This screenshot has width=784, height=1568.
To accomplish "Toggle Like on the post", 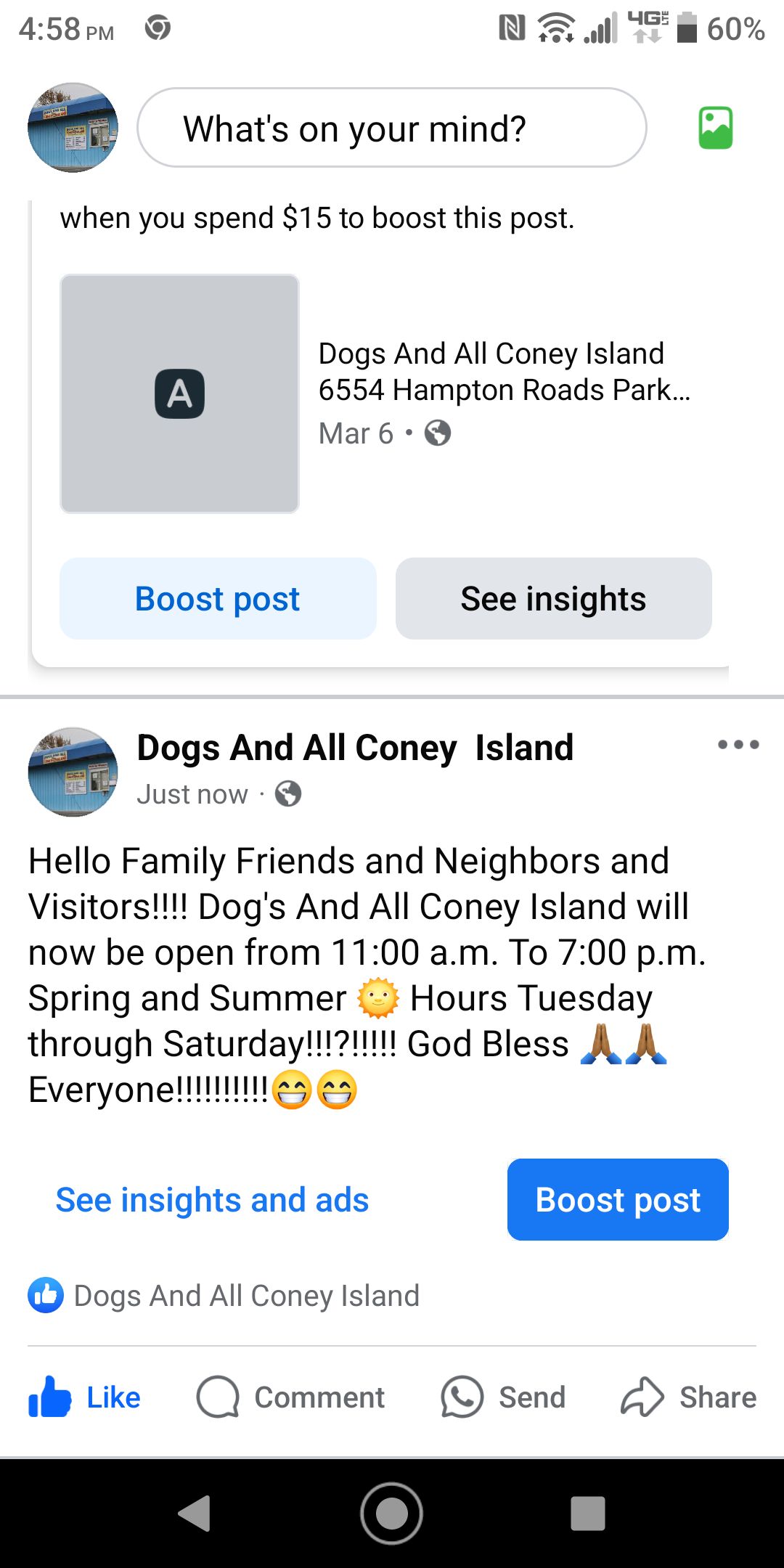I will tap(85, 1397).
